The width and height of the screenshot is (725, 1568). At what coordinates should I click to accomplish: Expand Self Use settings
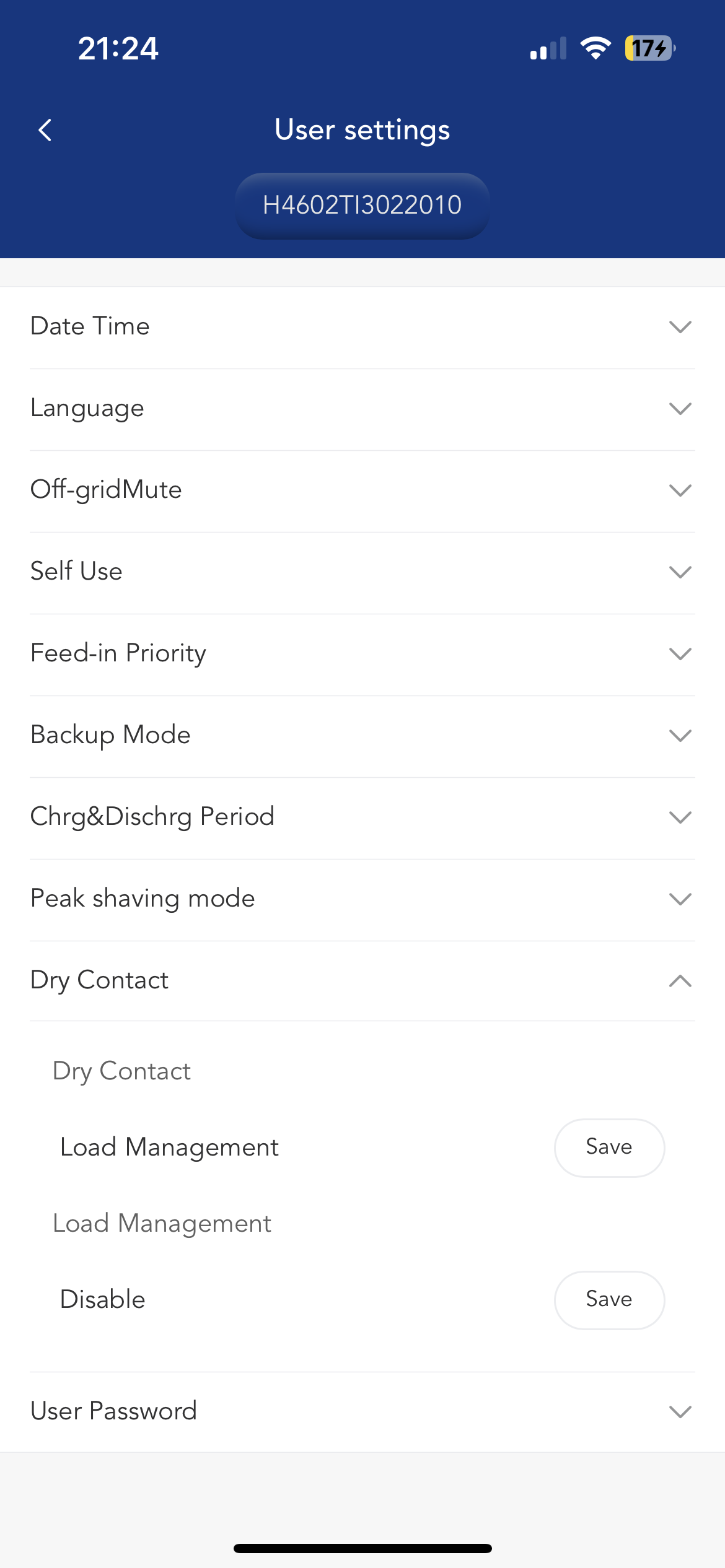pos(362,572)
